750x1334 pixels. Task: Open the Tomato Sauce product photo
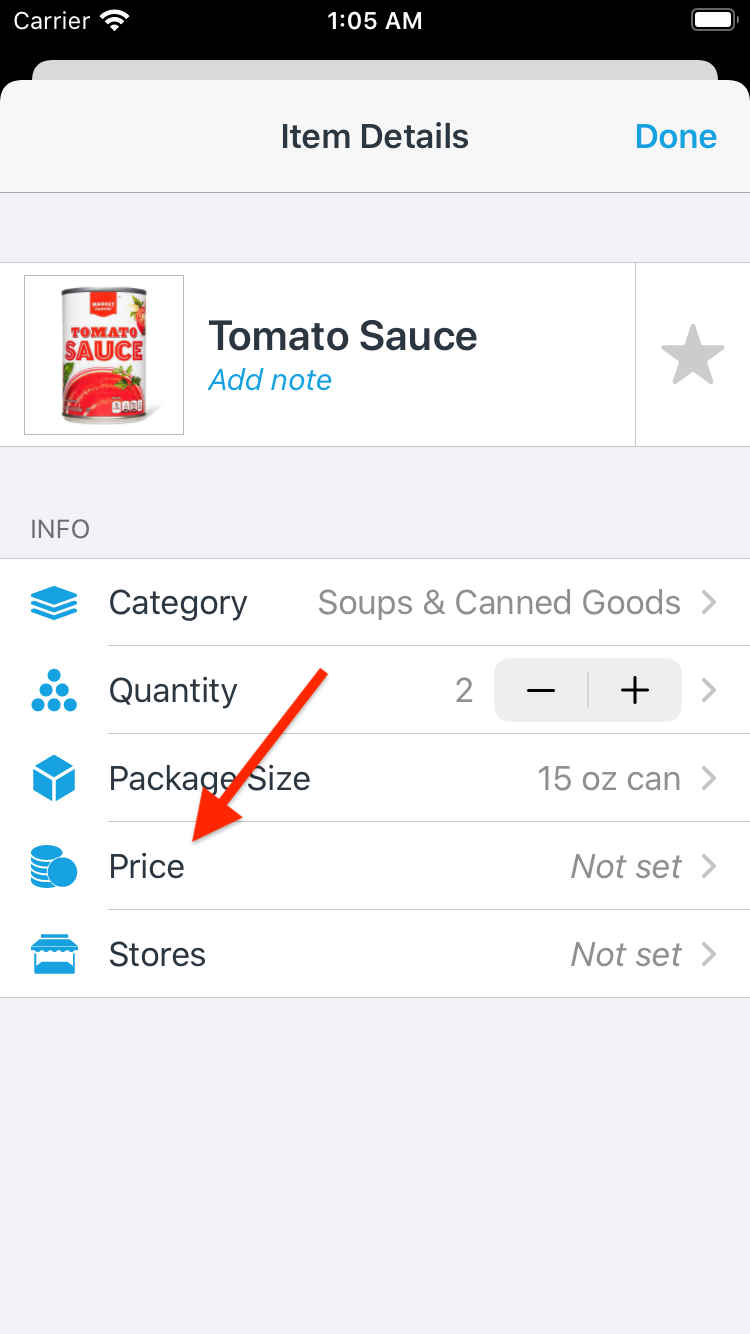tap(104, 355)
